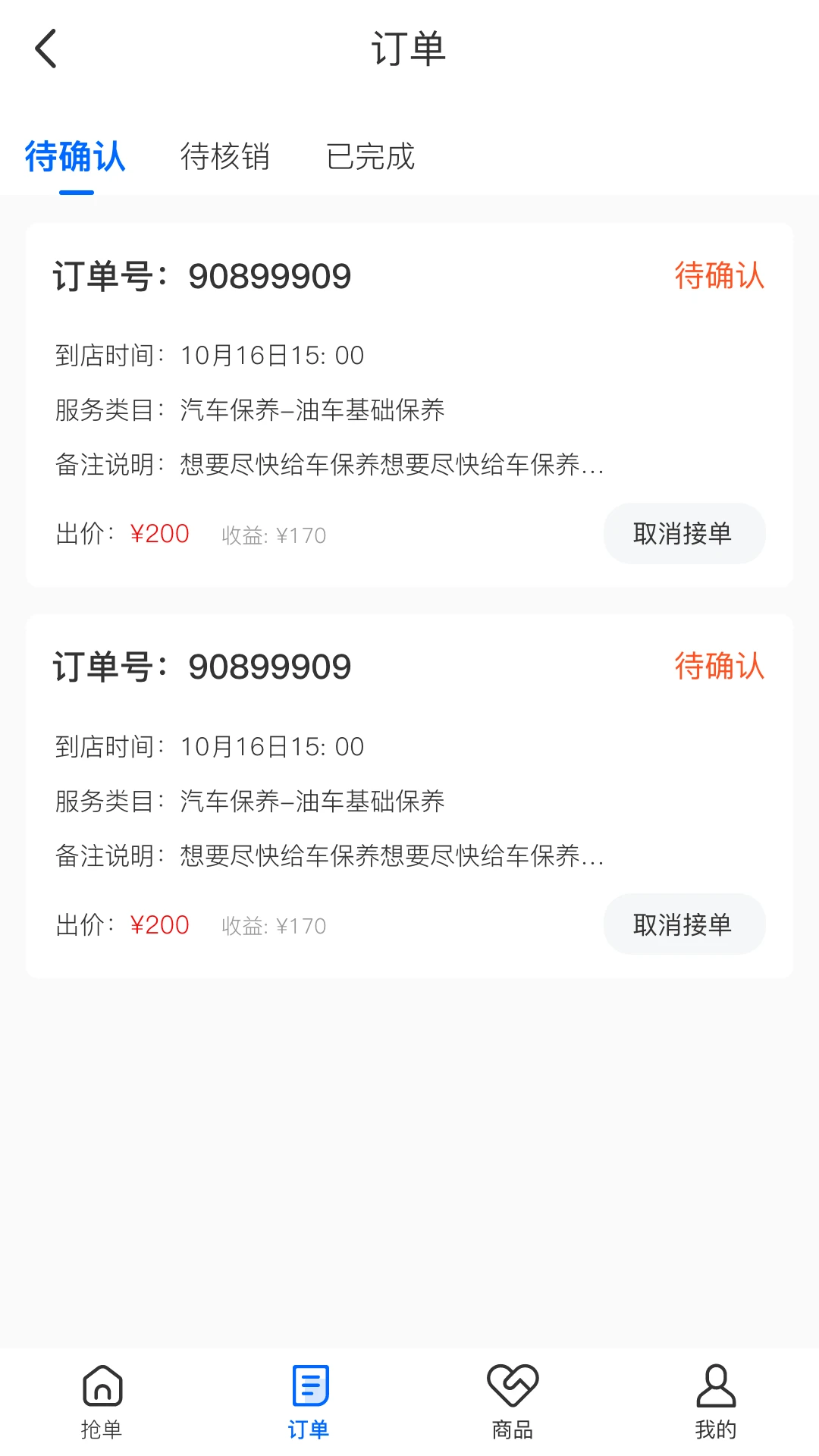
Task: Open the 我的 profile icon
Action: (x=716, y=1399)
